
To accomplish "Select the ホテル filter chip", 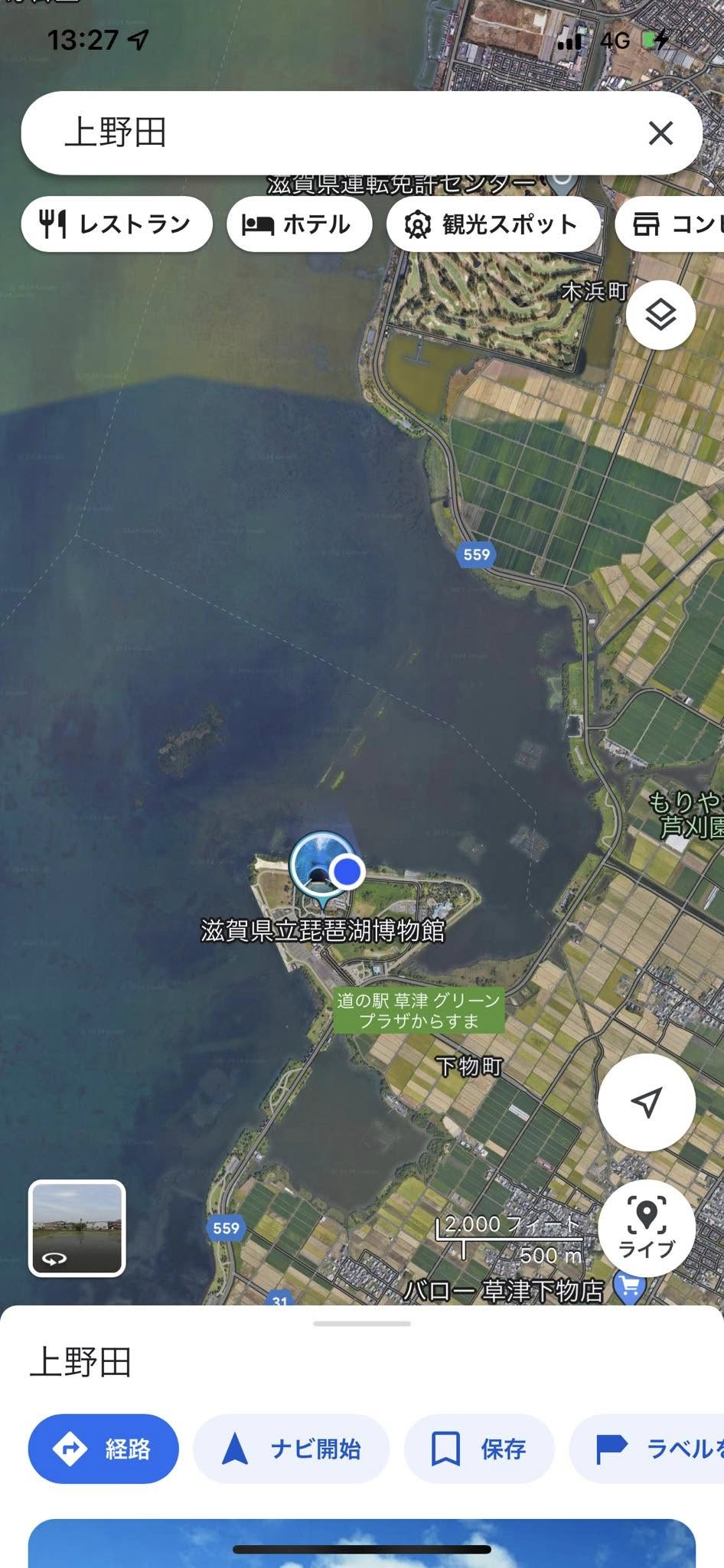I will tap(299, 224).
